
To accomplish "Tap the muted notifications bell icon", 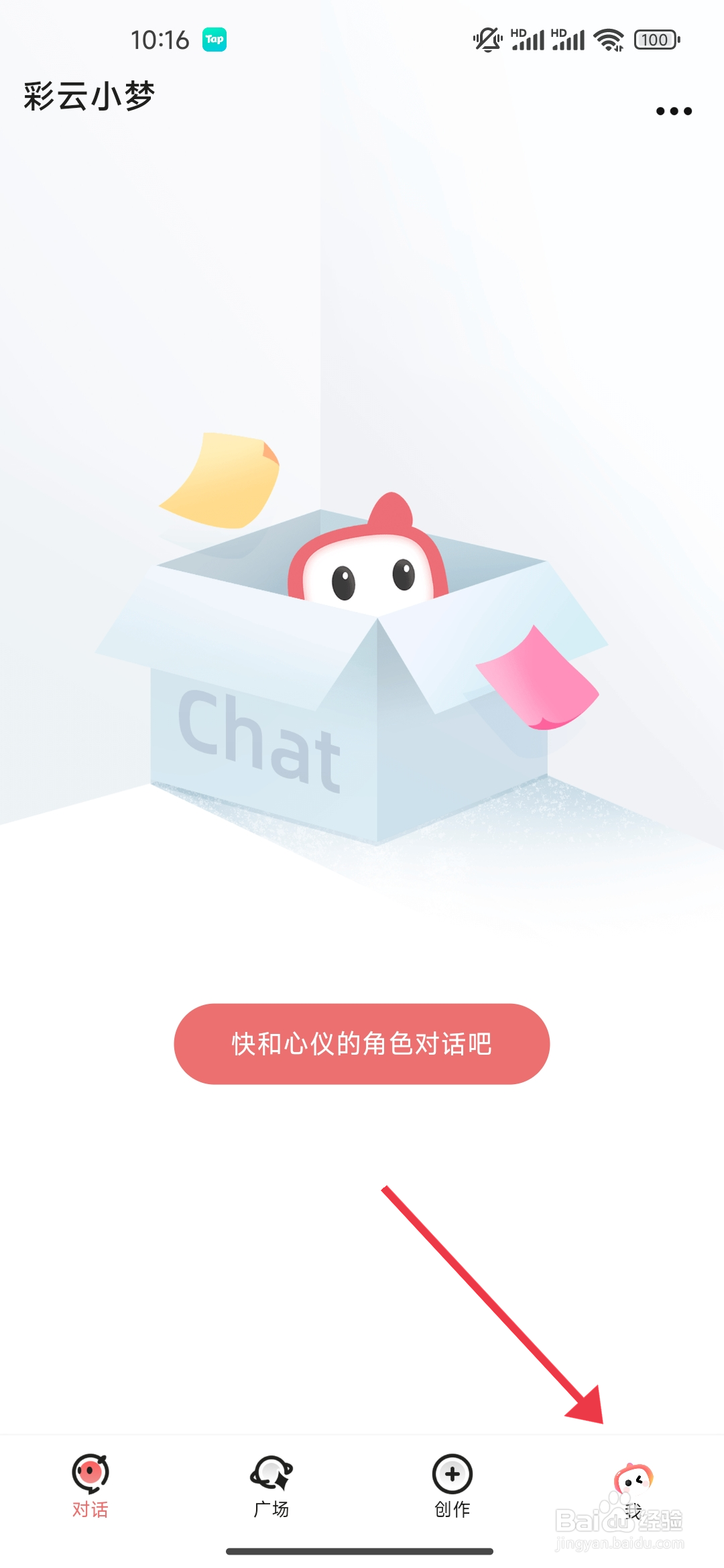I will pyautogui.click(x=486, y=39).
